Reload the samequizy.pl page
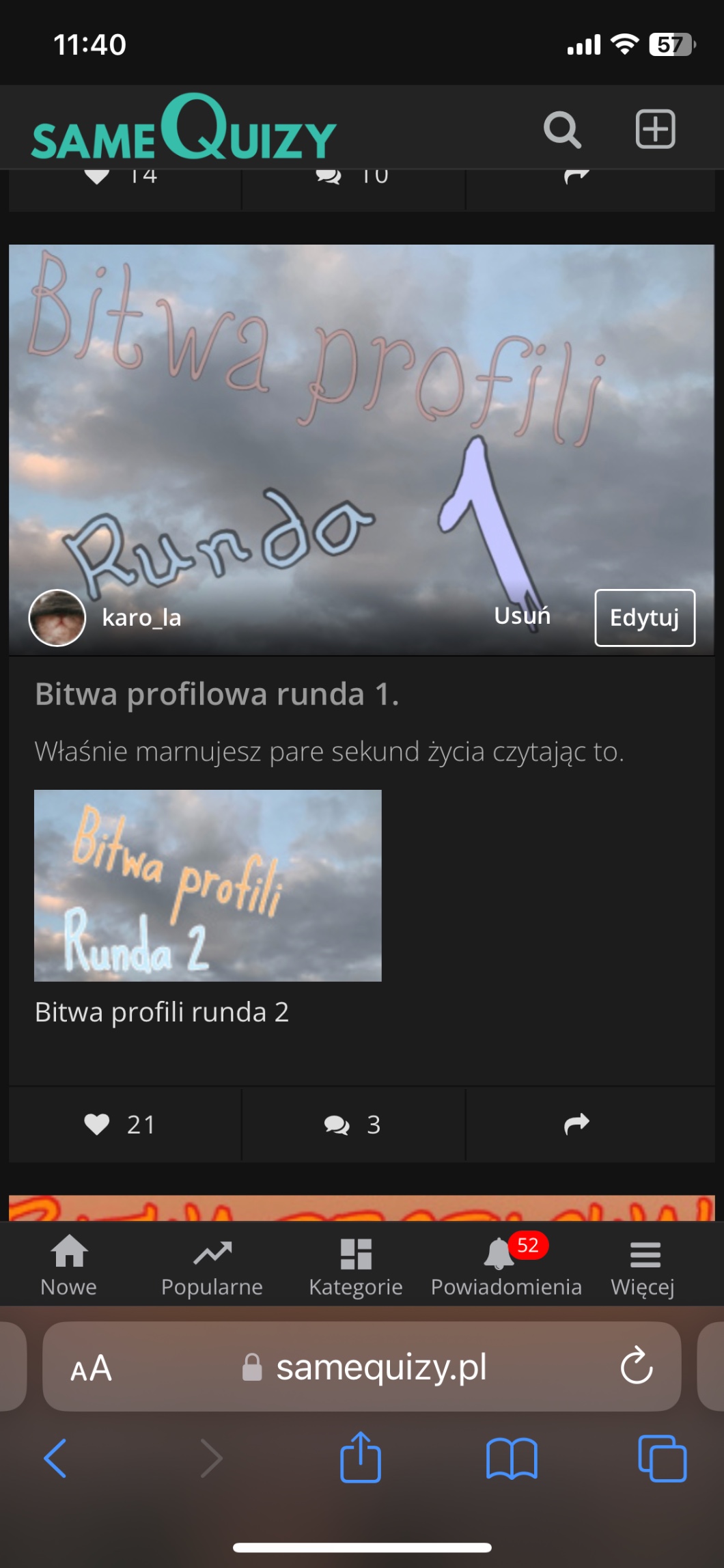The height and width of the screenshot is (1568, 724). 636,1366
